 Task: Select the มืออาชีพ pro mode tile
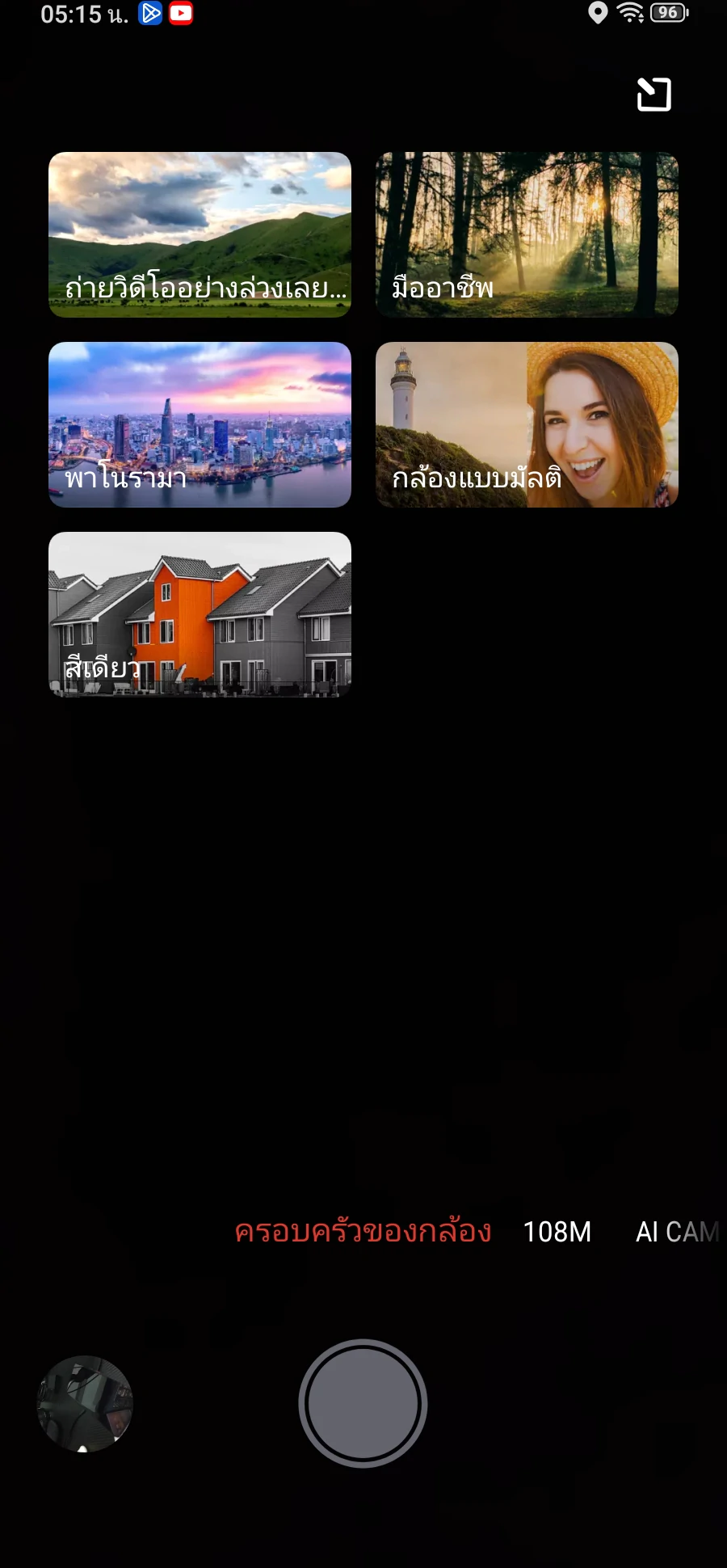527,234
